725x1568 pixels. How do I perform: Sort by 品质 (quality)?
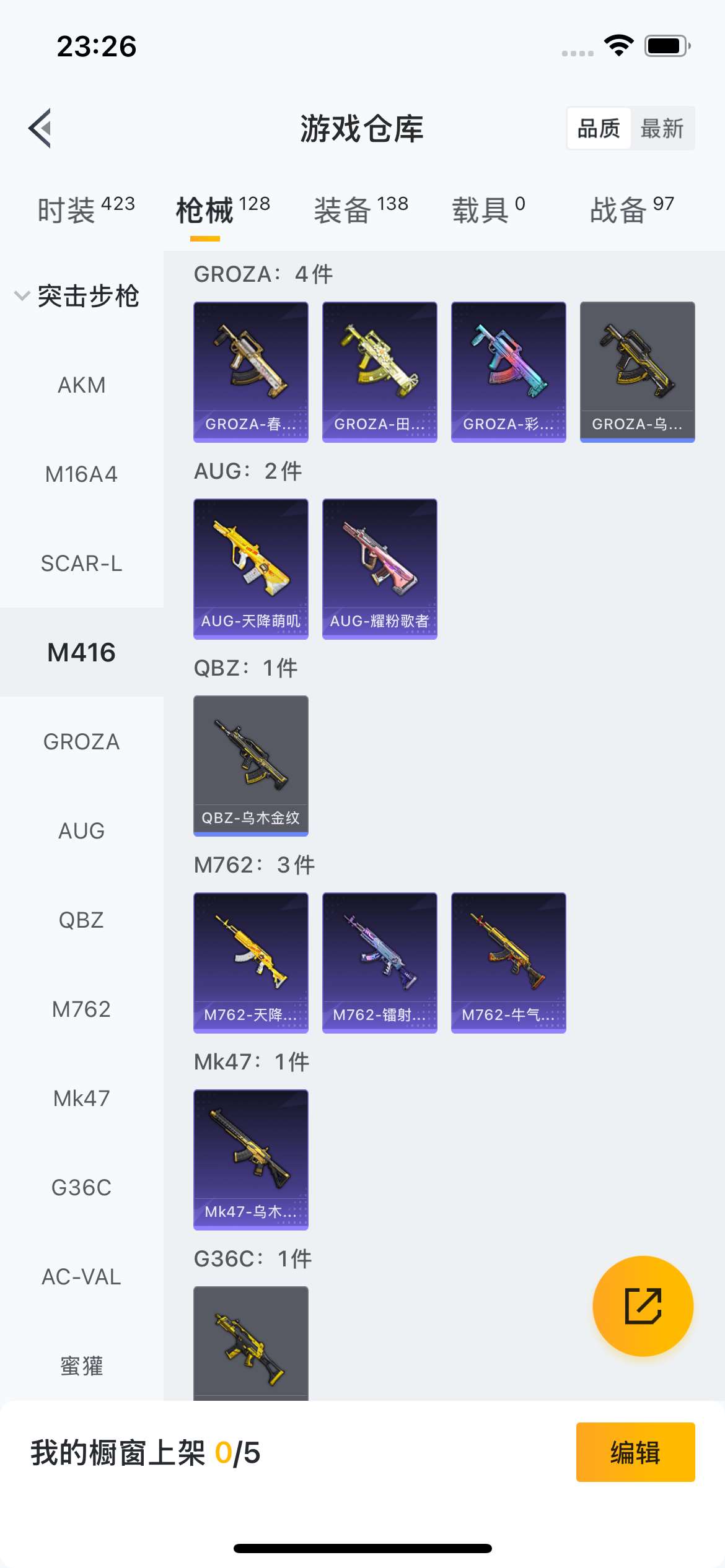pyautogui.click(x=599, y=129)
